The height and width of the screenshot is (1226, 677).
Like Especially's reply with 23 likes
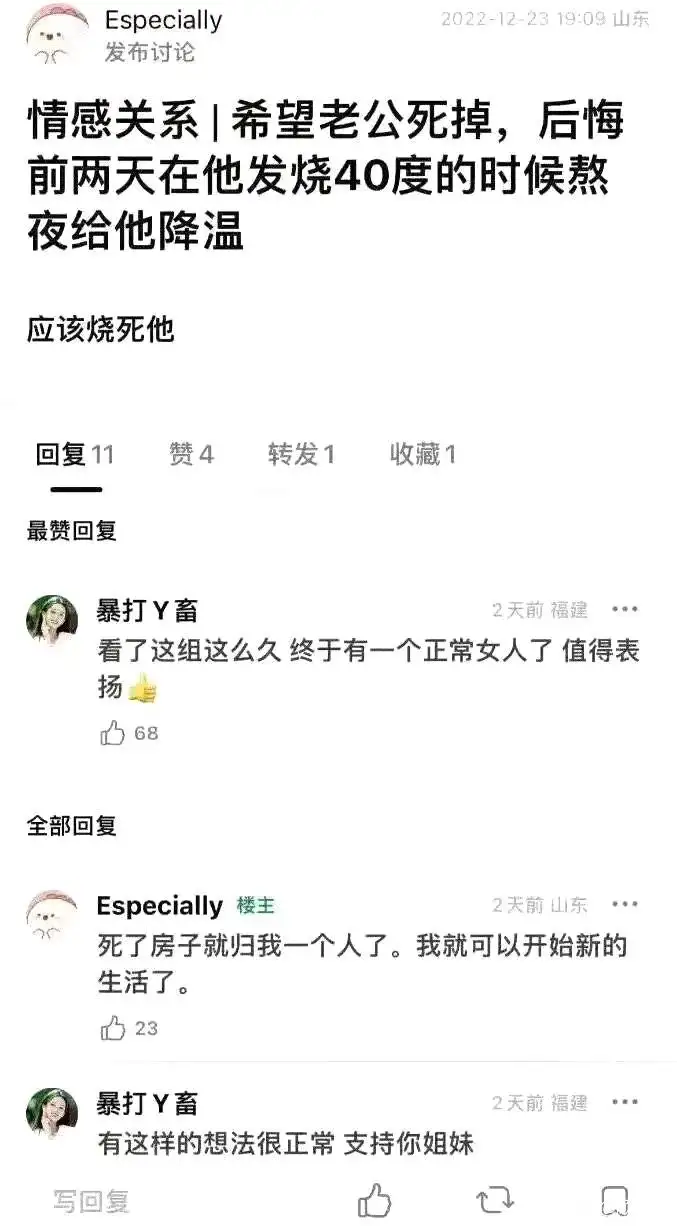pyautogui.click(x=113, y=1028)
